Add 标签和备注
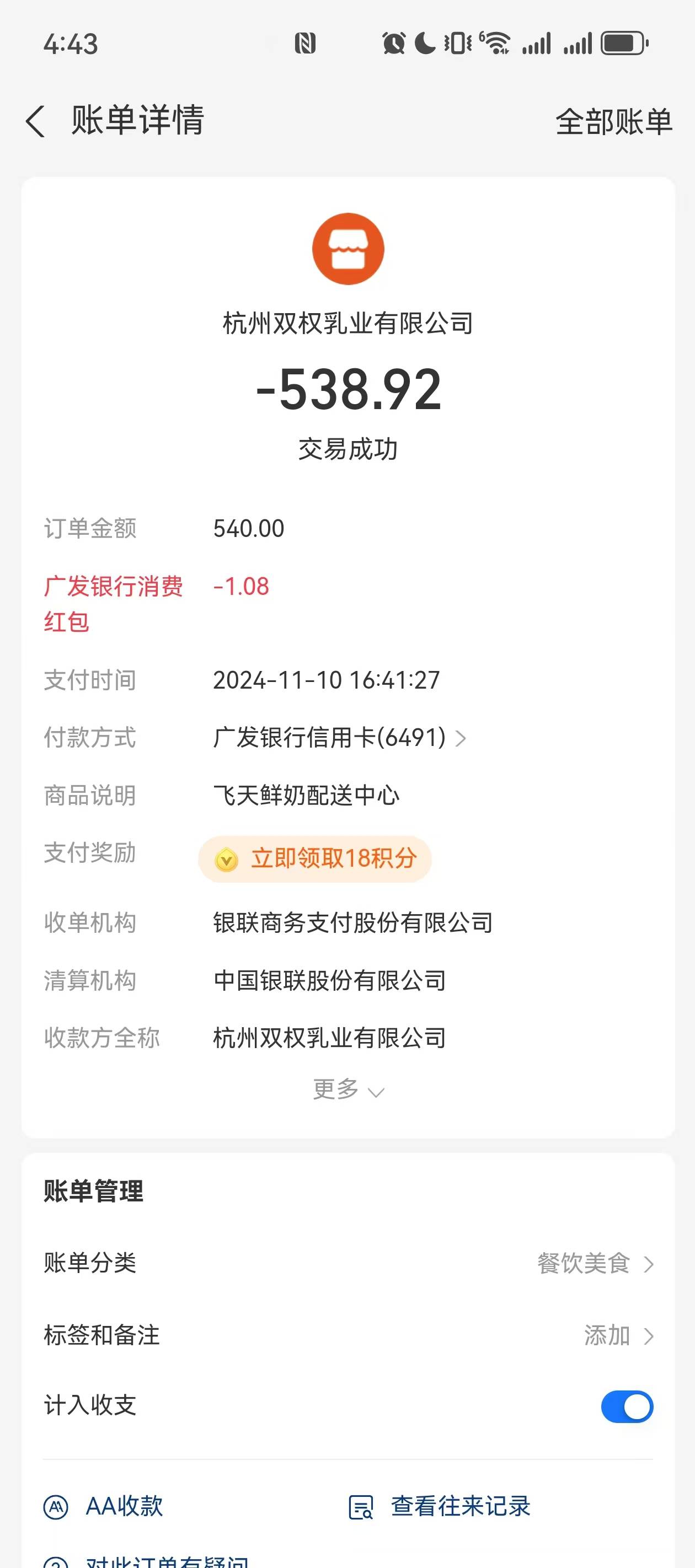 tap(618, 1335)
